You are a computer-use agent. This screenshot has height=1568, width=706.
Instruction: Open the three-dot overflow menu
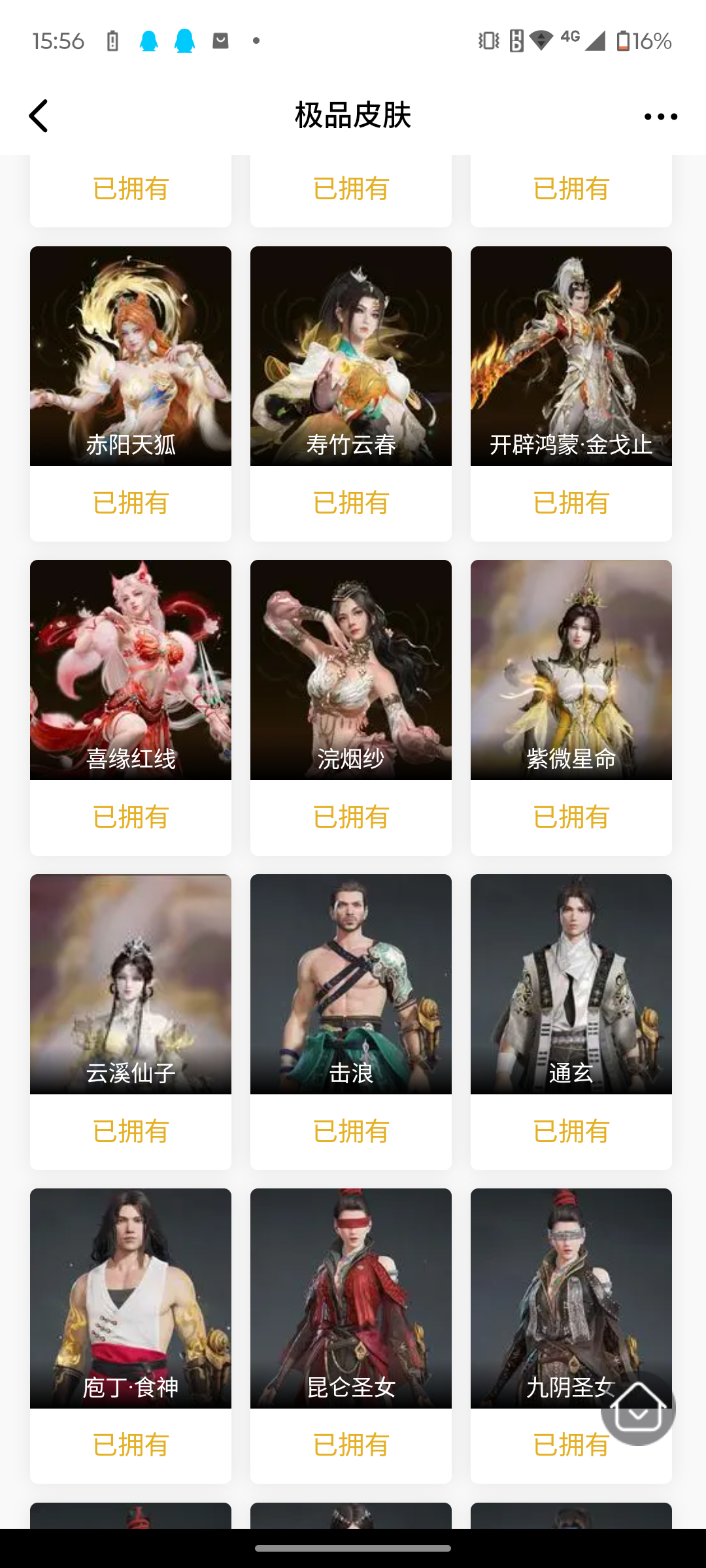click(660, 117)
